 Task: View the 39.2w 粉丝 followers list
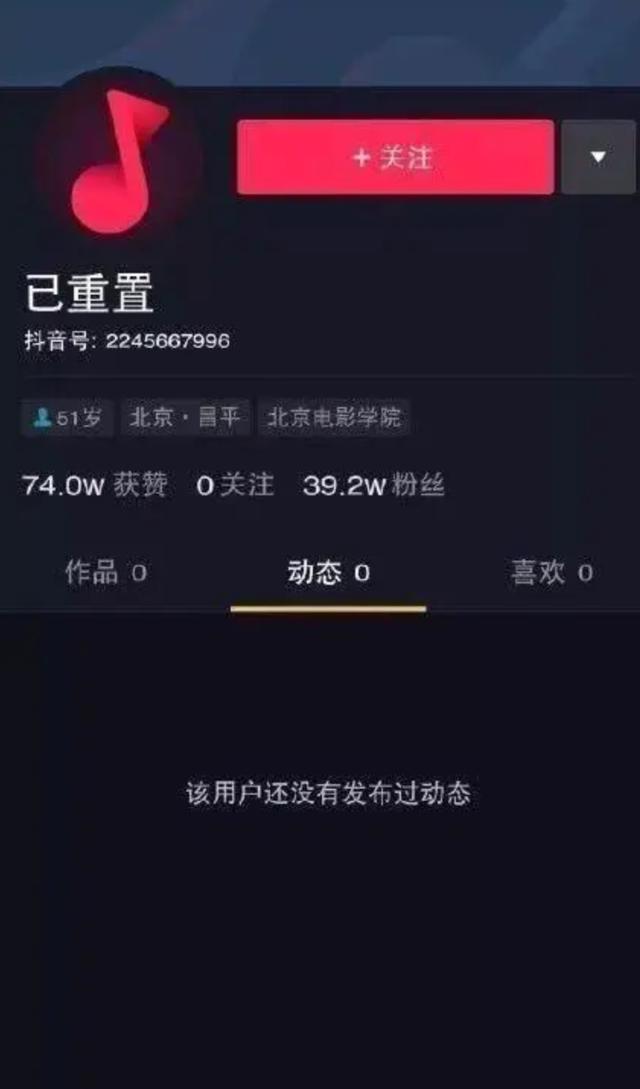pos(373,486)
